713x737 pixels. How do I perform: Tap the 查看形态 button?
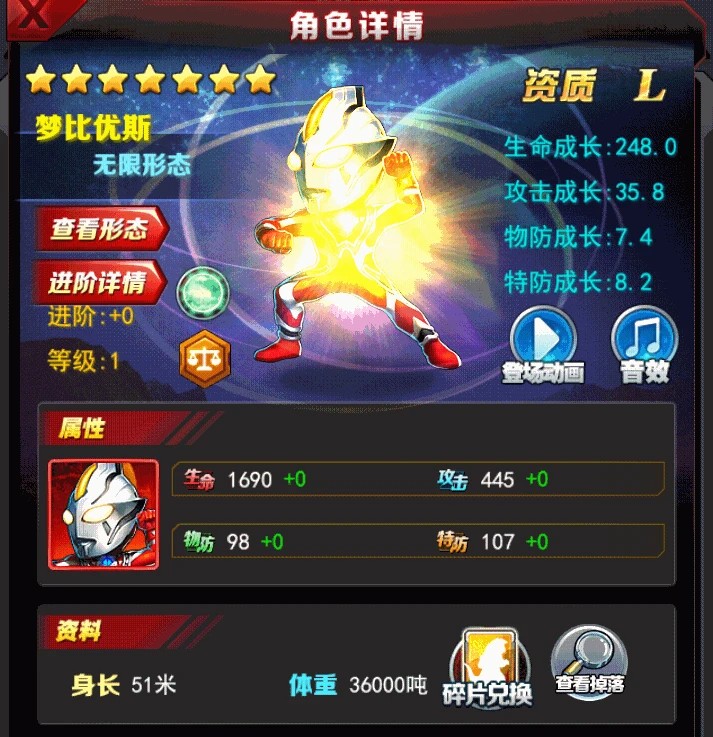pos(100,230)
